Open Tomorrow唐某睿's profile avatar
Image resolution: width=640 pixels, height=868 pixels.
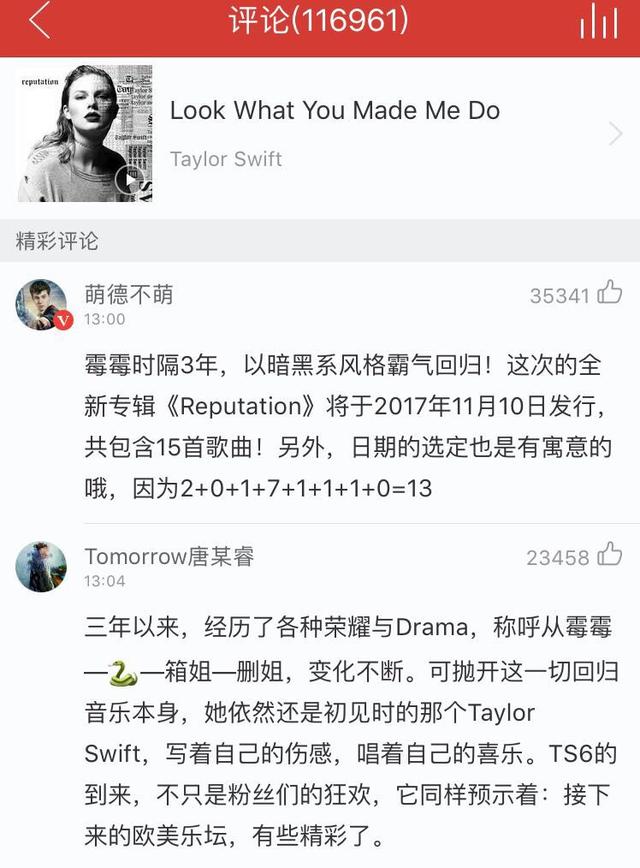tap(42, 567)
